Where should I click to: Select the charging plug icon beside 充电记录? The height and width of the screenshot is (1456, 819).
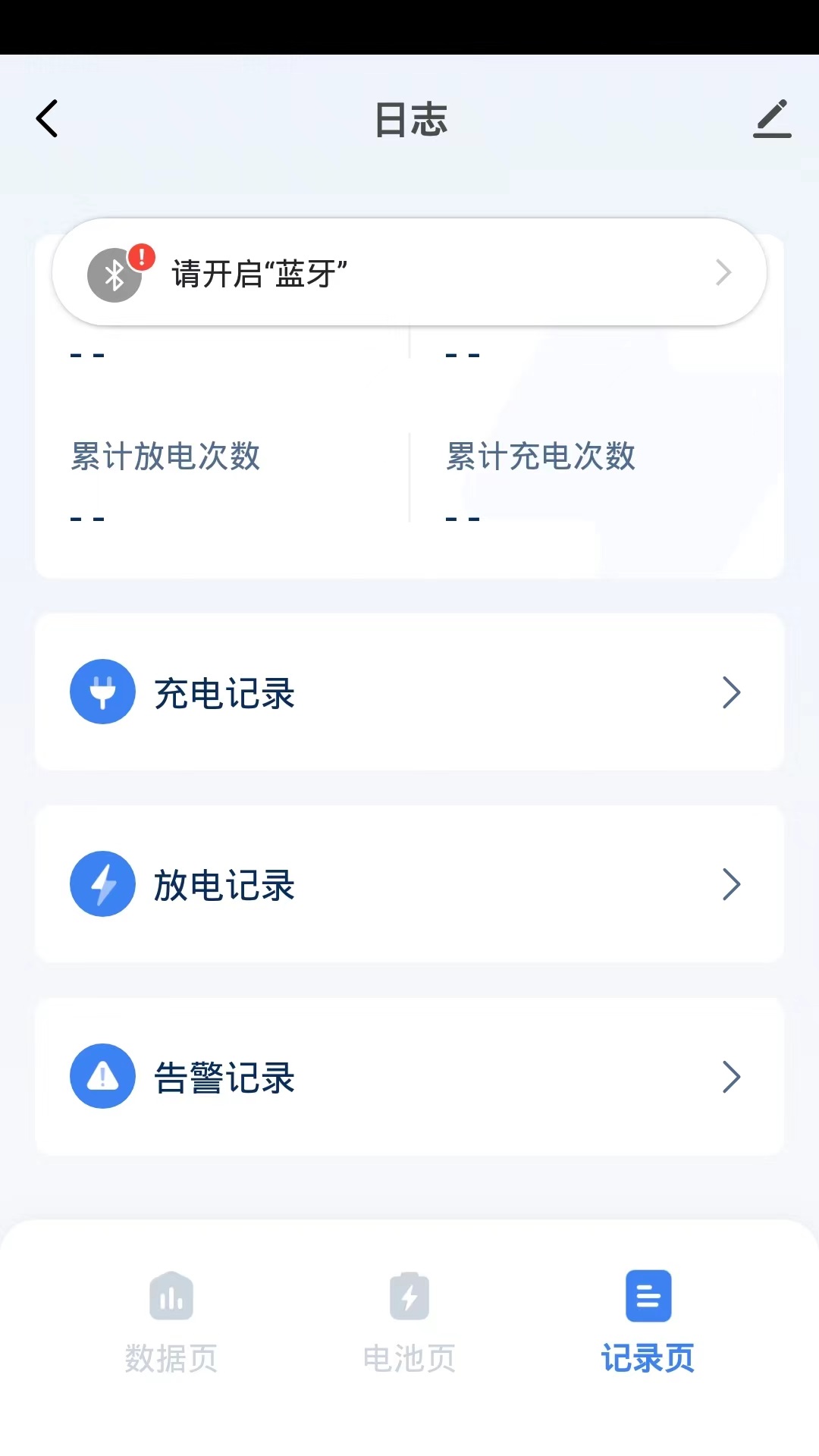coord(102,691)
